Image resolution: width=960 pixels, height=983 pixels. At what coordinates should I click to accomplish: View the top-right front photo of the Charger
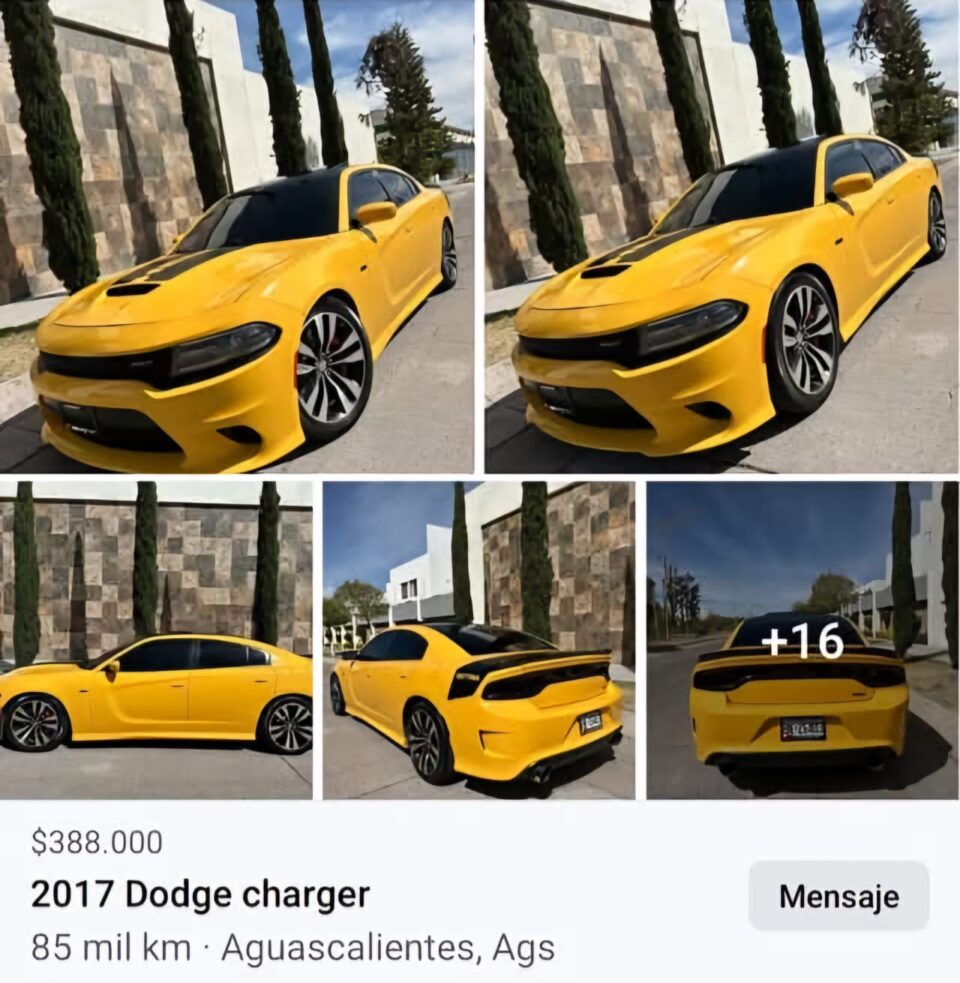click(721, 236)
